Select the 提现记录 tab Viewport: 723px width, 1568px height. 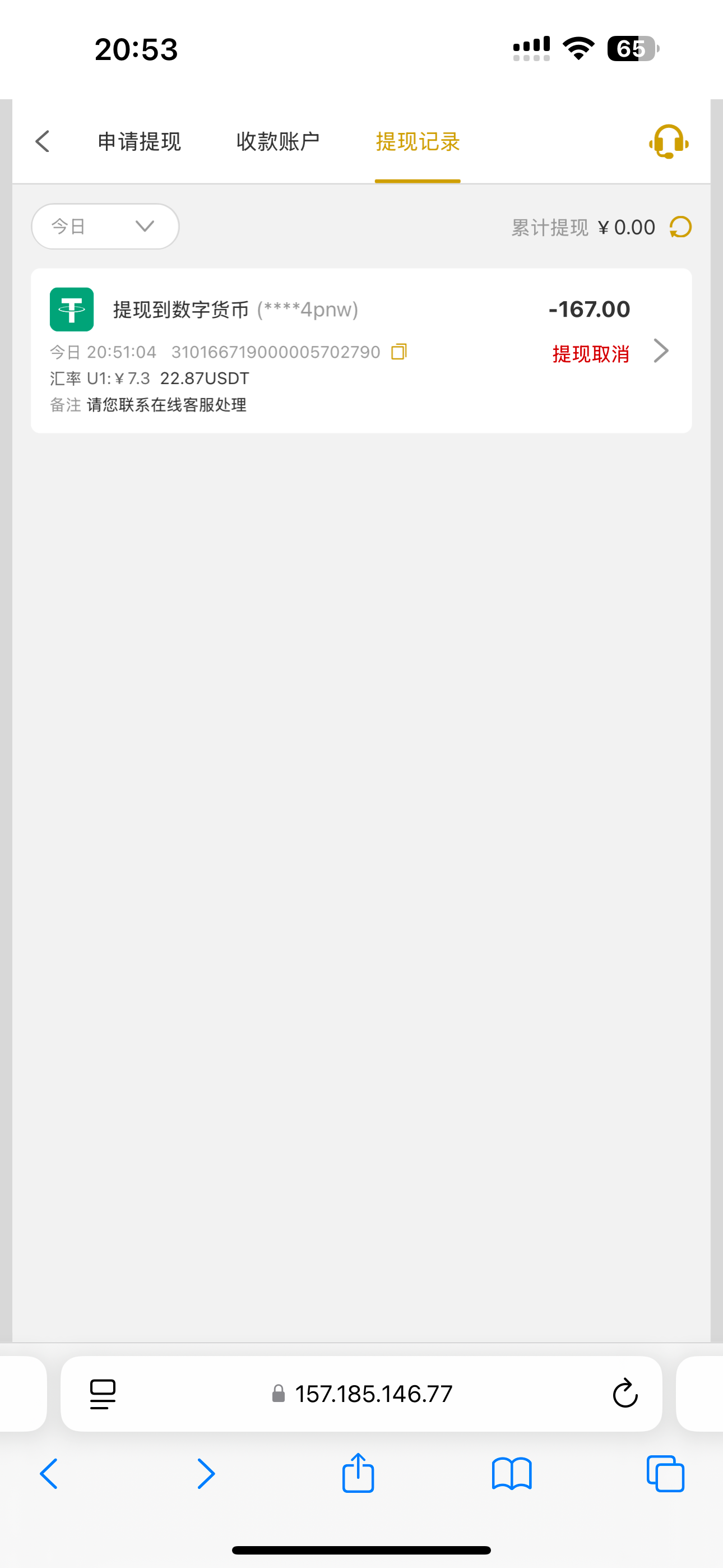pyautogui.click(x=418, y=142)
